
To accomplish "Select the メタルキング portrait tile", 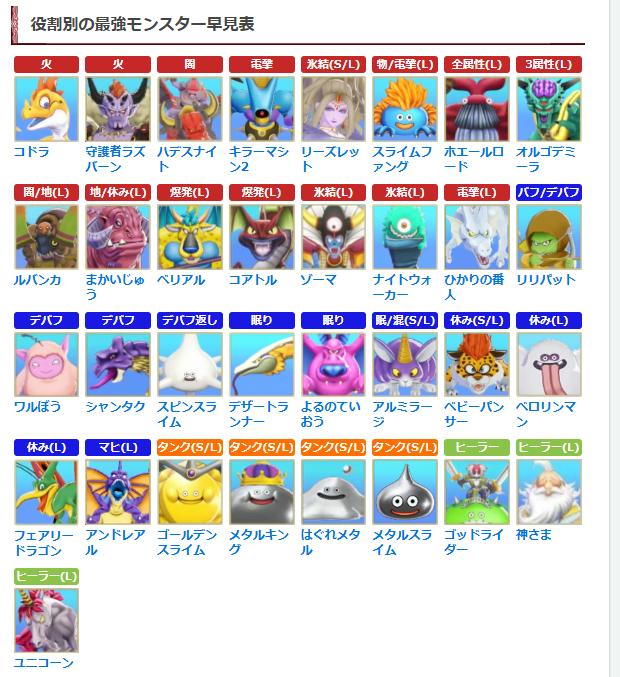I will point(261,492).
